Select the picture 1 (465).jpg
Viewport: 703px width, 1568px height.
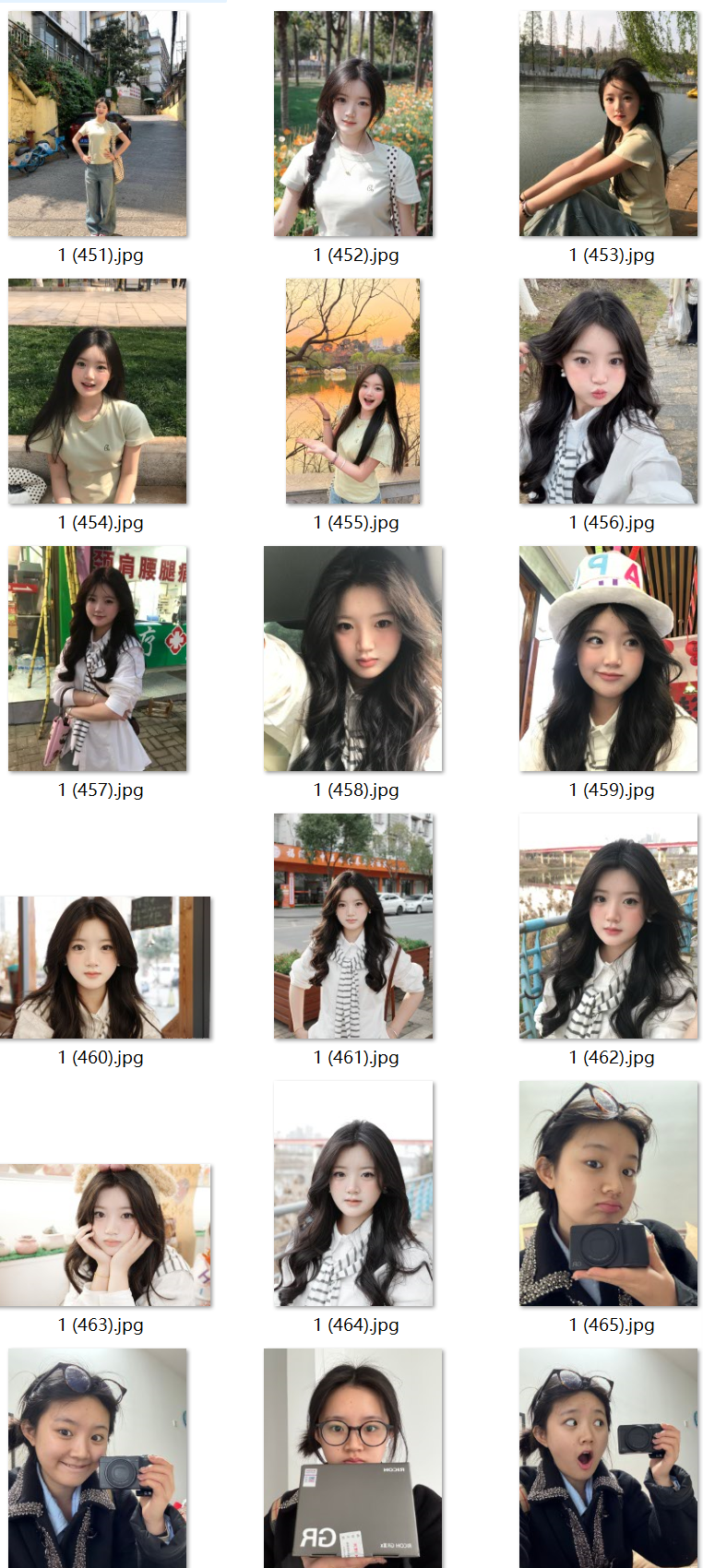pos(608,1194)
